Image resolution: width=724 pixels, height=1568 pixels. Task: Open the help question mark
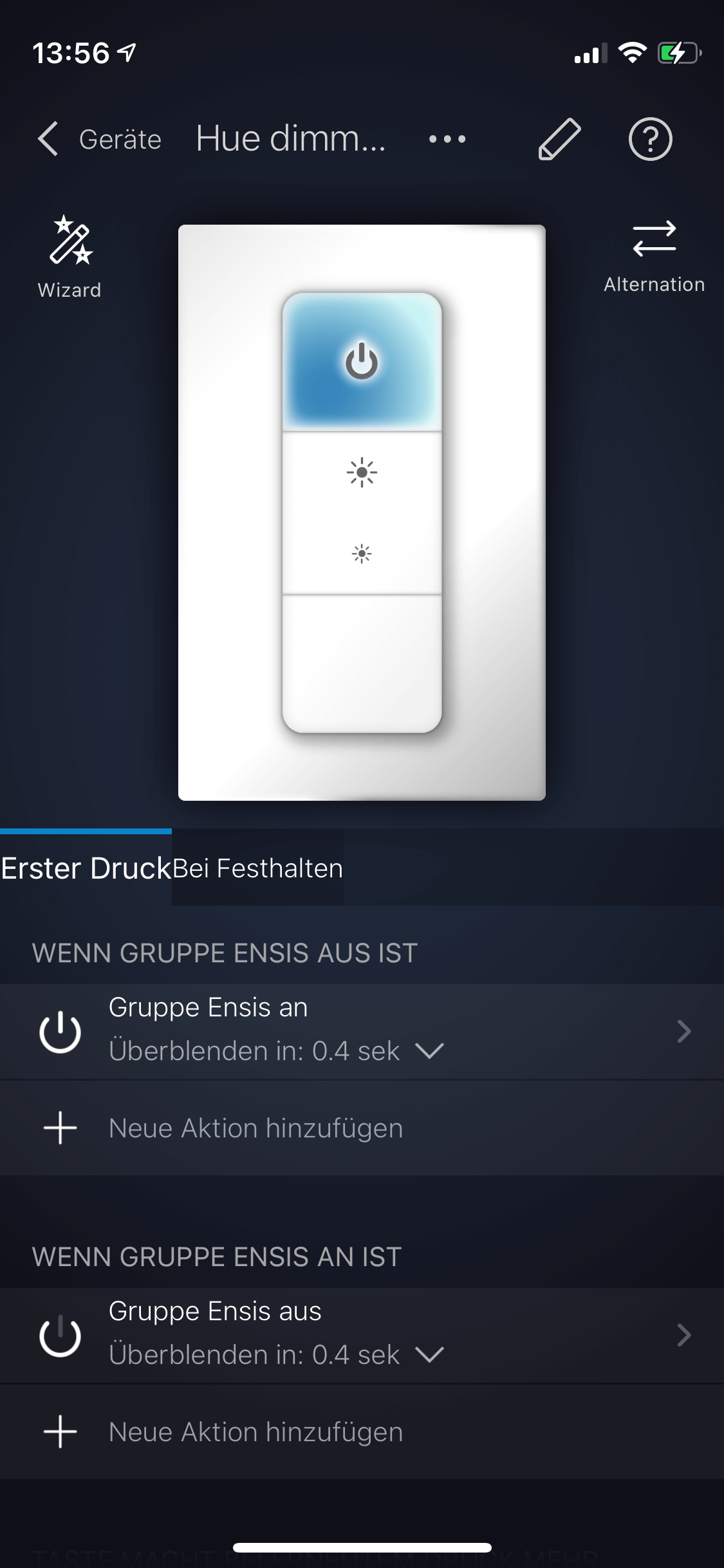click(x=650, y=139)
